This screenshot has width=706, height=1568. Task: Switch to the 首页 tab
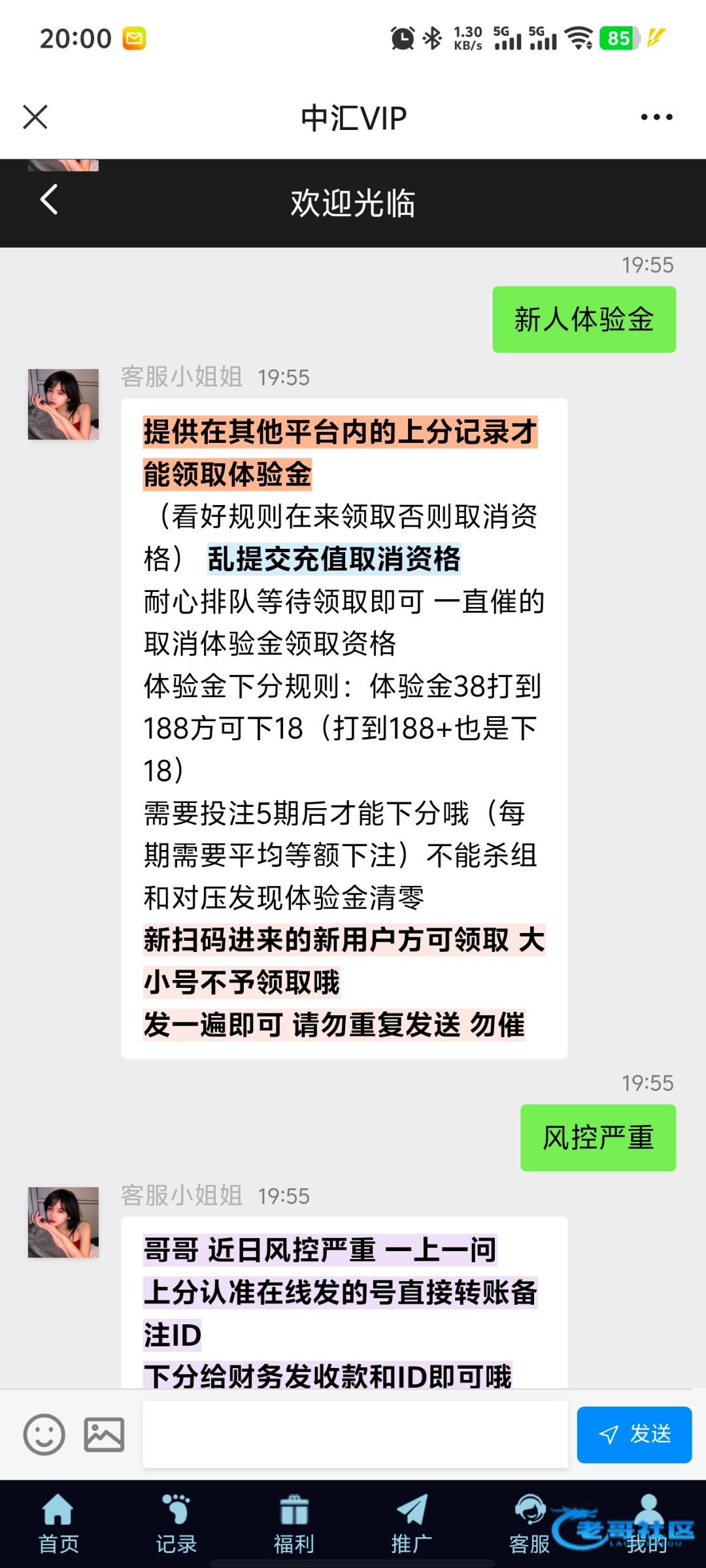pos(59,1524)
